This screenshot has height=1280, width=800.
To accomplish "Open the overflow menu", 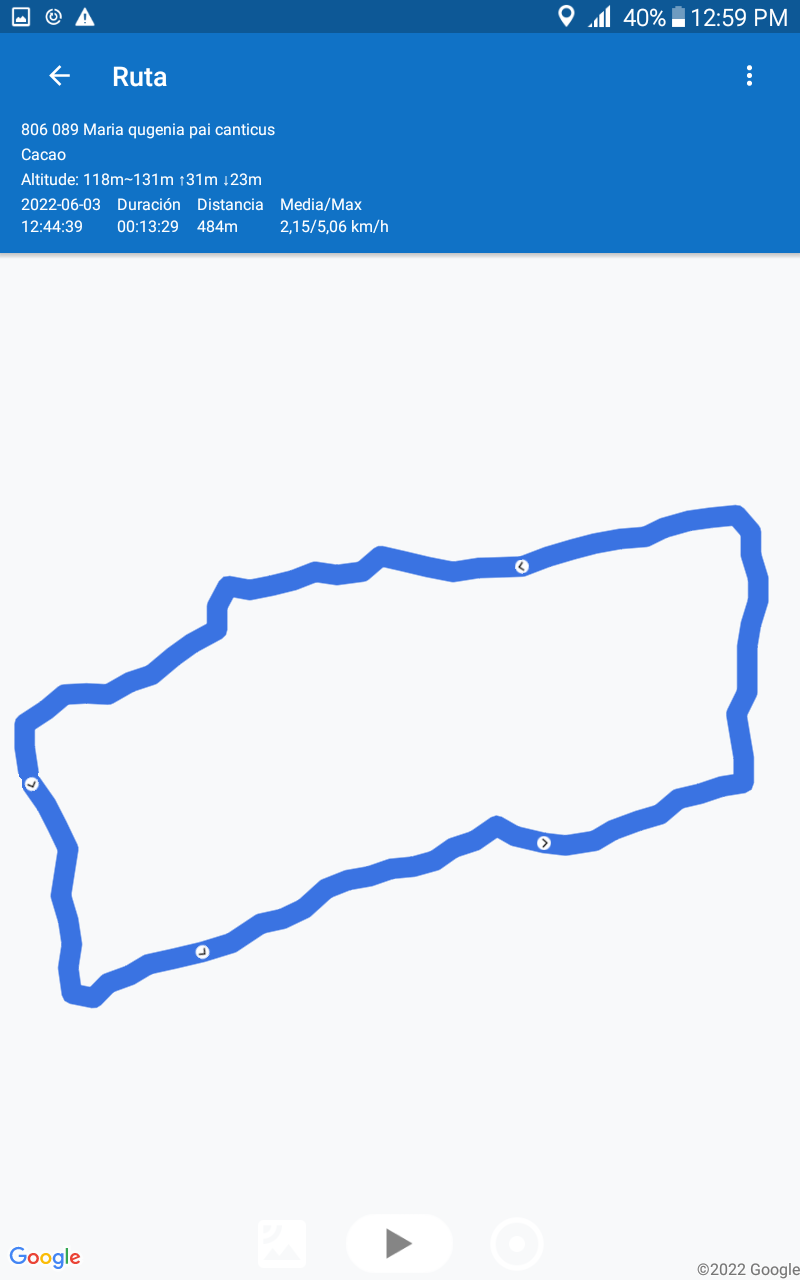I will (x=749, y=76).
